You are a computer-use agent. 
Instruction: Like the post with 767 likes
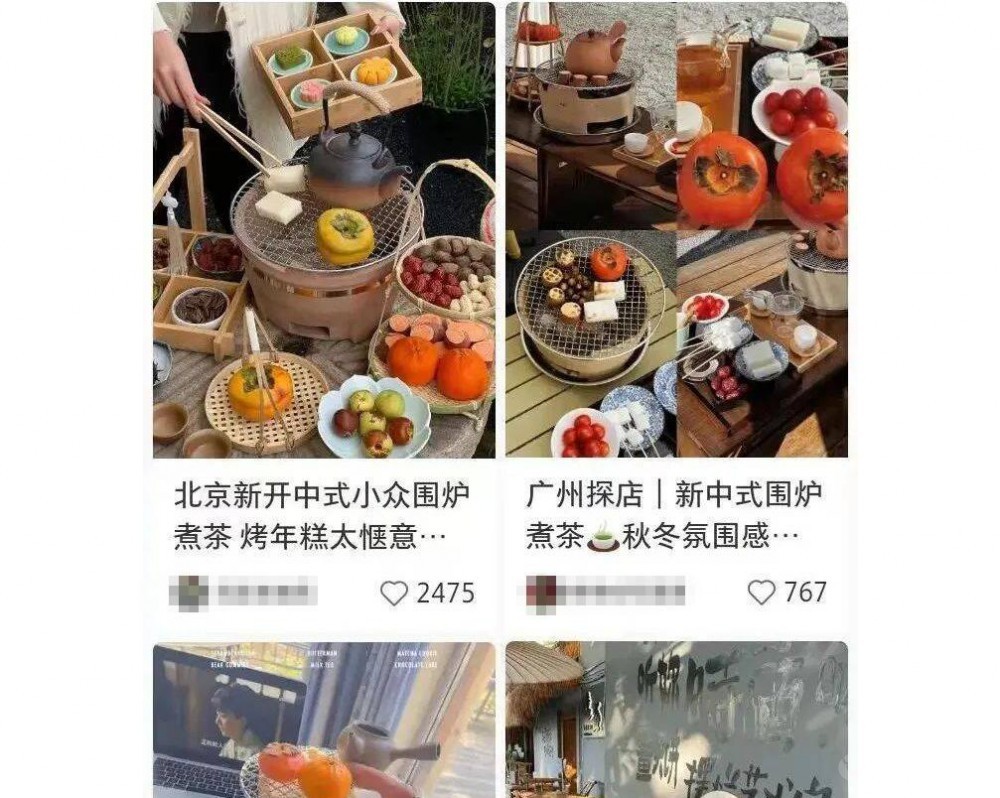(x=762, y=592)
